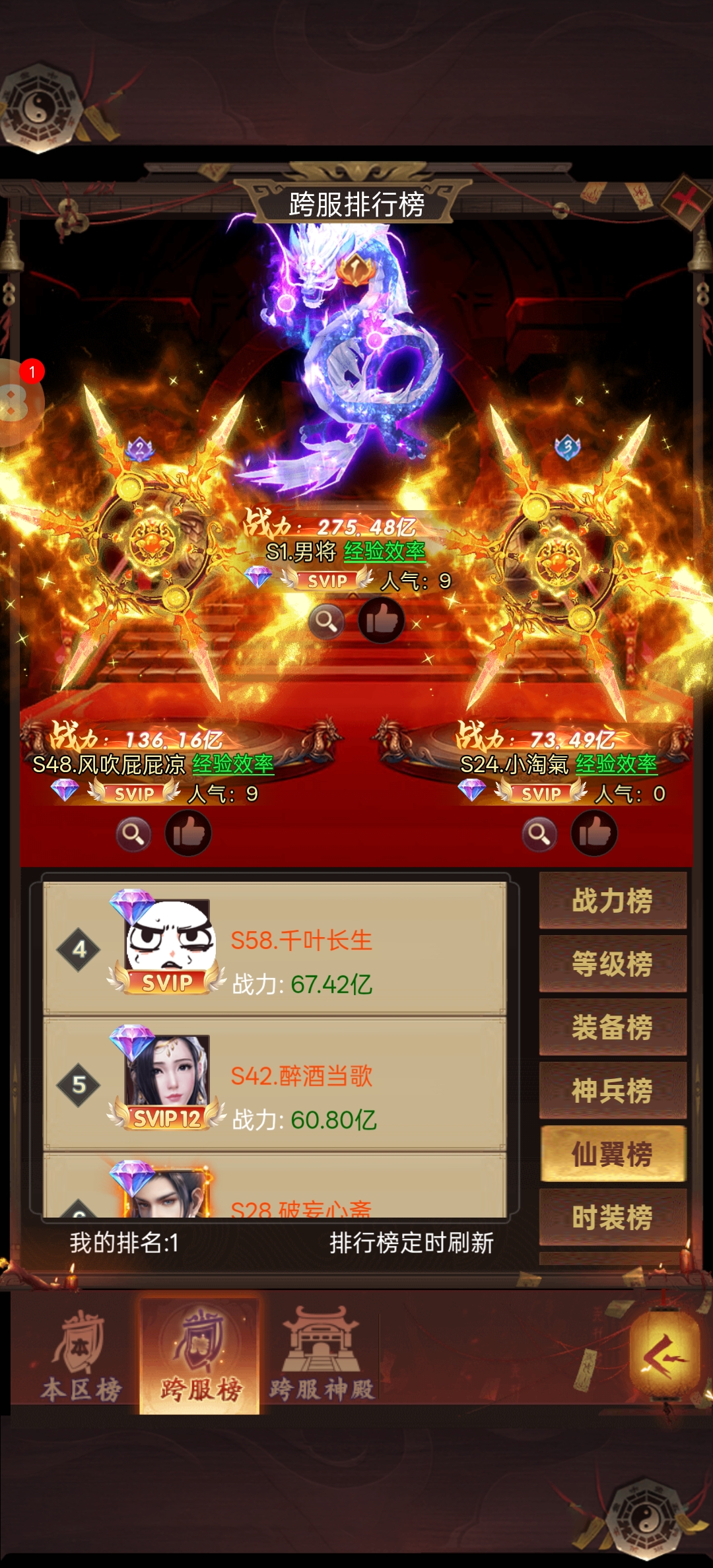Switch to the 神兵榜 ranking
This screenshot has height=1568, width=713.
[x=613, y=1091]
